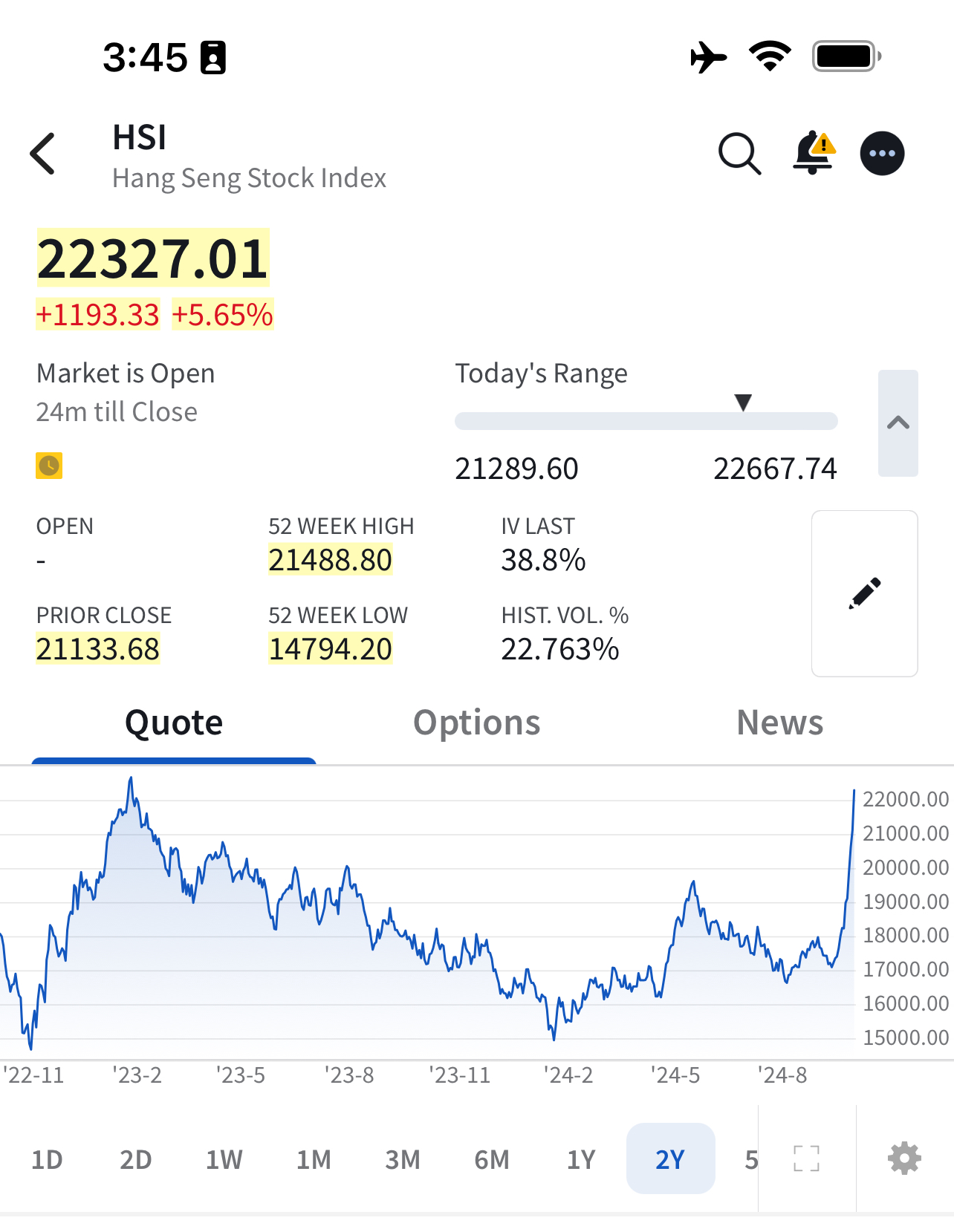Go back from HSI quote
The height and width of the screenshot is (1232, 954).
point(43,154)
